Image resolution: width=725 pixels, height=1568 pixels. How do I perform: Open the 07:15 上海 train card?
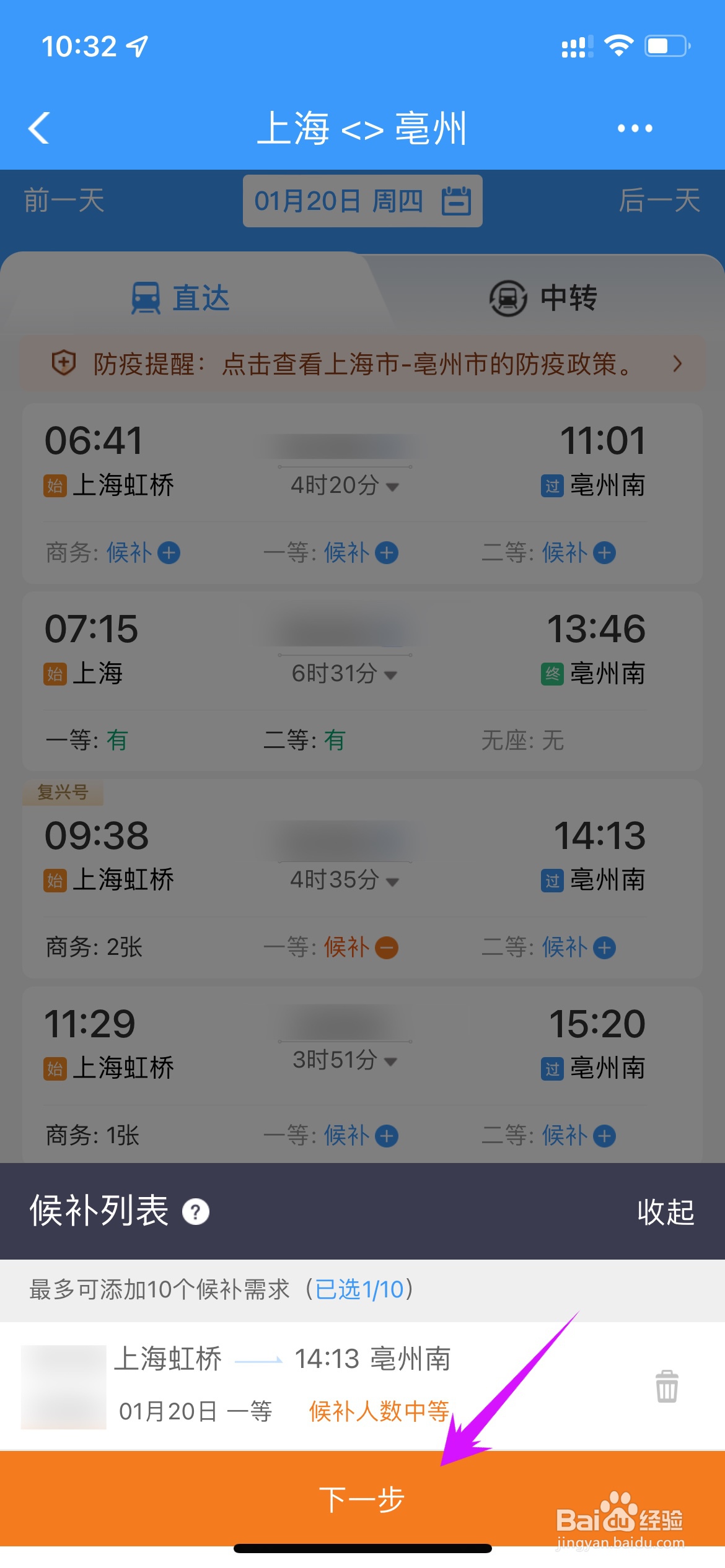[x=362, y=650]
